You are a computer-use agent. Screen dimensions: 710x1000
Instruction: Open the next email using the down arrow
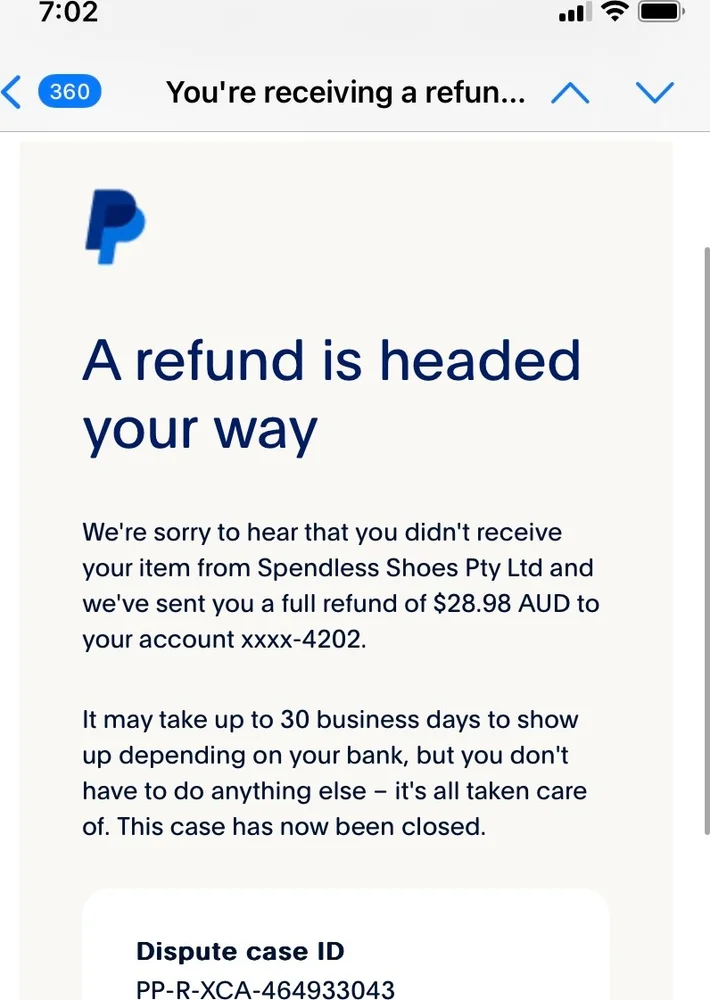pyautogui.click(x=655, y=93)
